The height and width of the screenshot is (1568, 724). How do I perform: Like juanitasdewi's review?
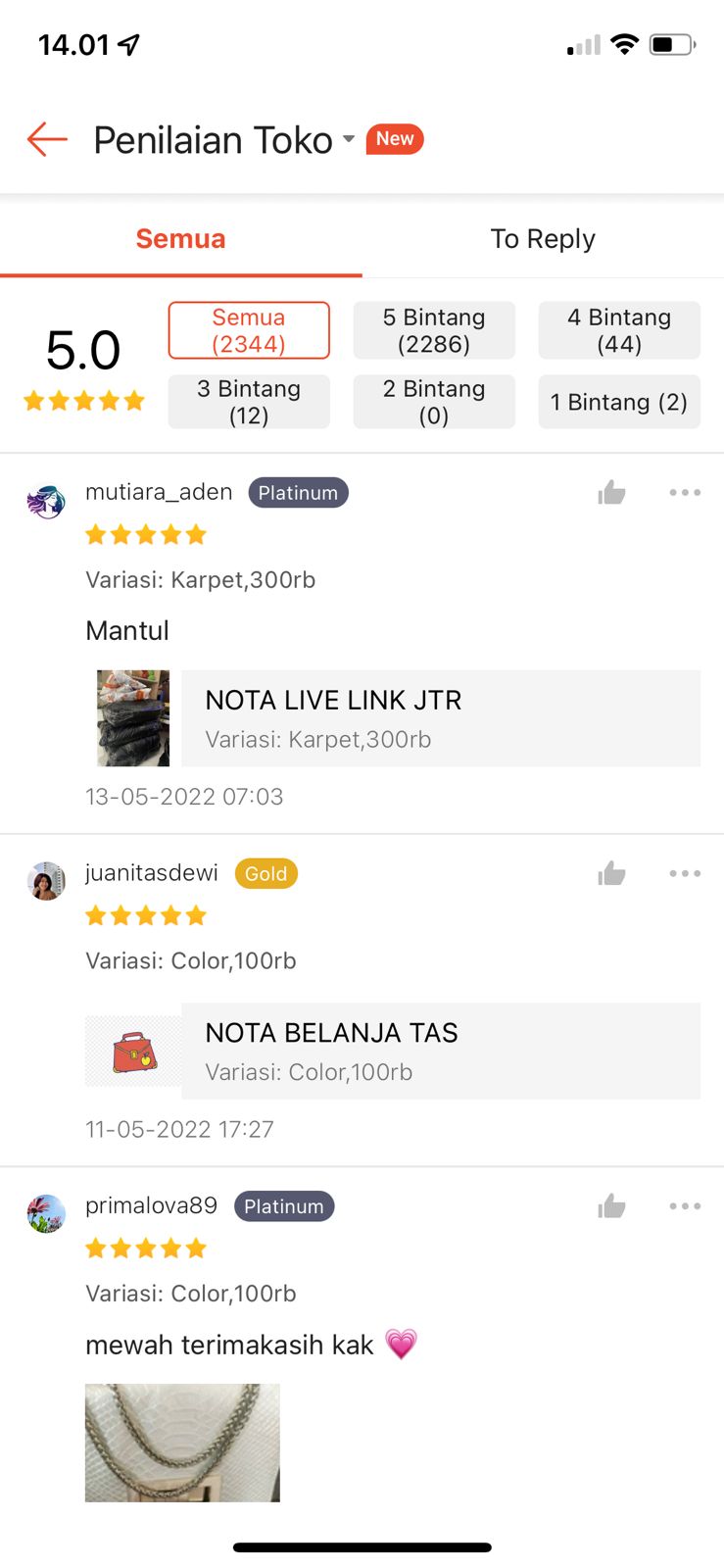pyautogui.click(x=611, y=873)
